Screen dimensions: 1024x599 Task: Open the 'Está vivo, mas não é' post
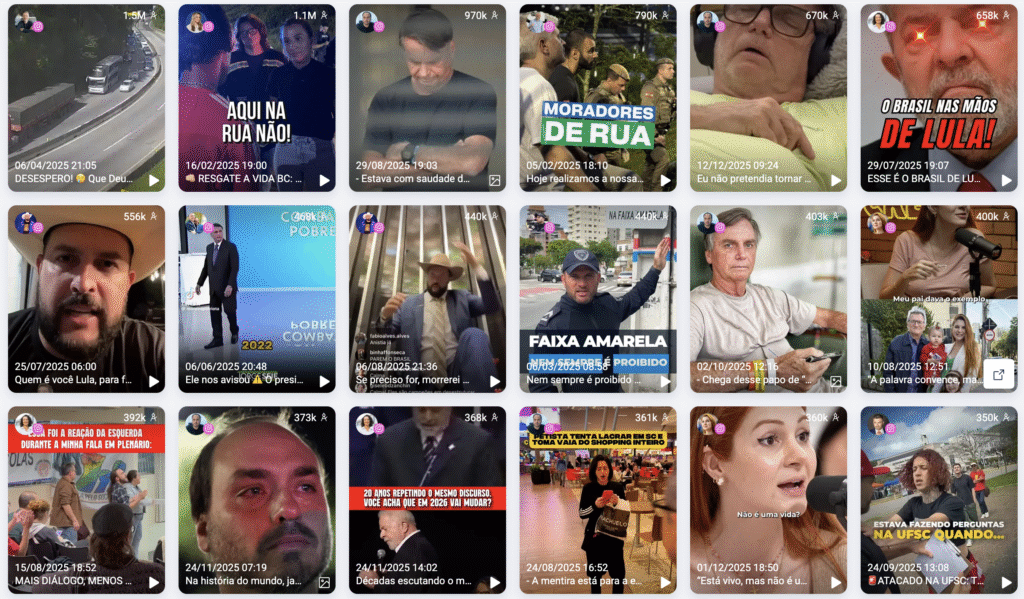(768, 498)
